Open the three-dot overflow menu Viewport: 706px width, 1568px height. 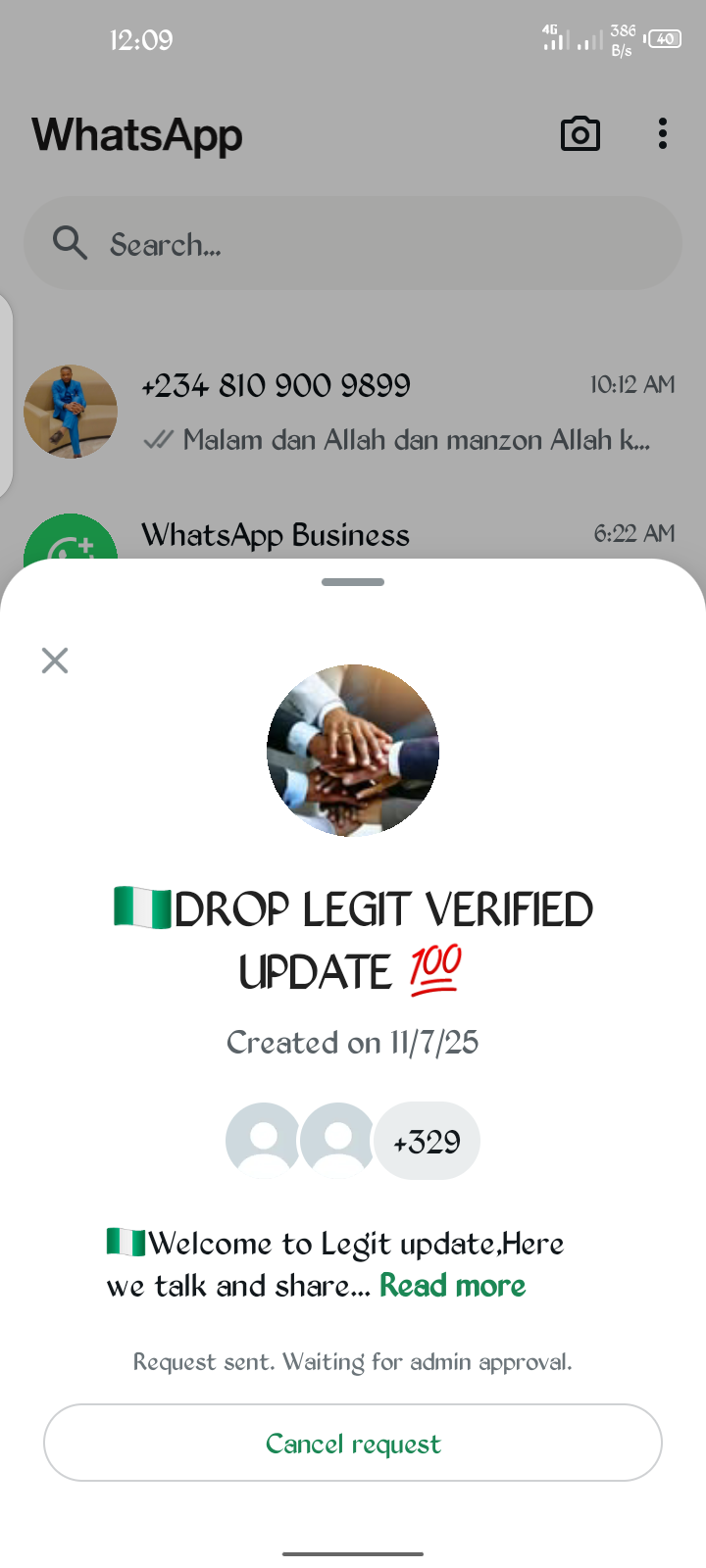(663, 134)
